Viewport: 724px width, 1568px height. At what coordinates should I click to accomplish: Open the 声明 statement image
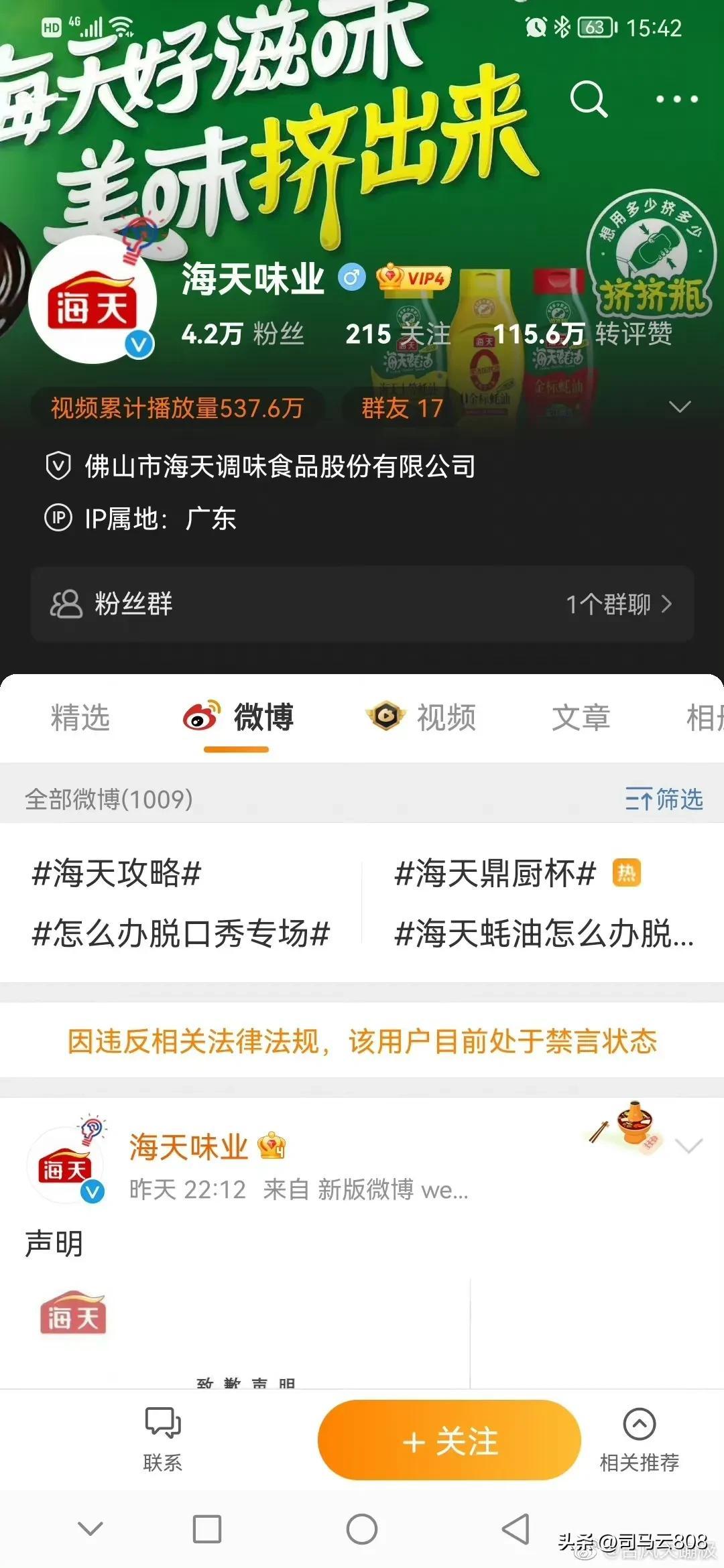pos(248,1333)
